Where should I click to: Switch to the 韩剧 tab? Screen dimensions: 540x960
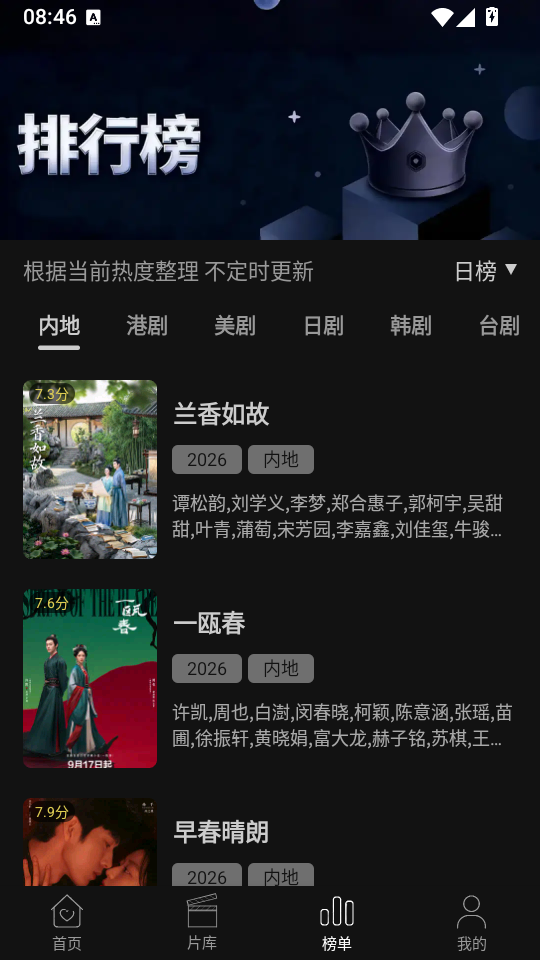411,326
